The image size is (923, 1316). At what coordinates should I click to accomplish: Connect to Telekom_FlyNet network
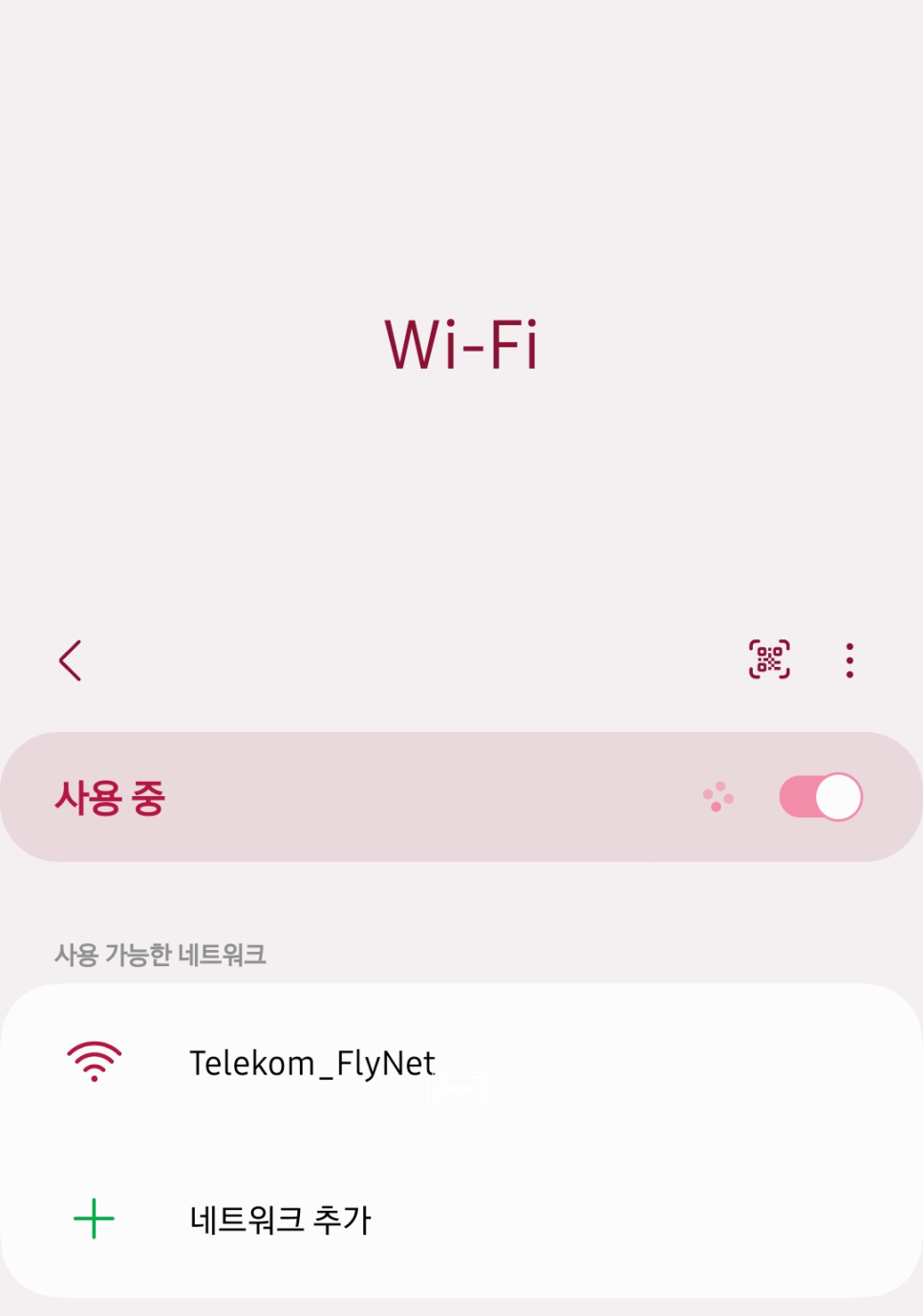[x=311, y=1063]
